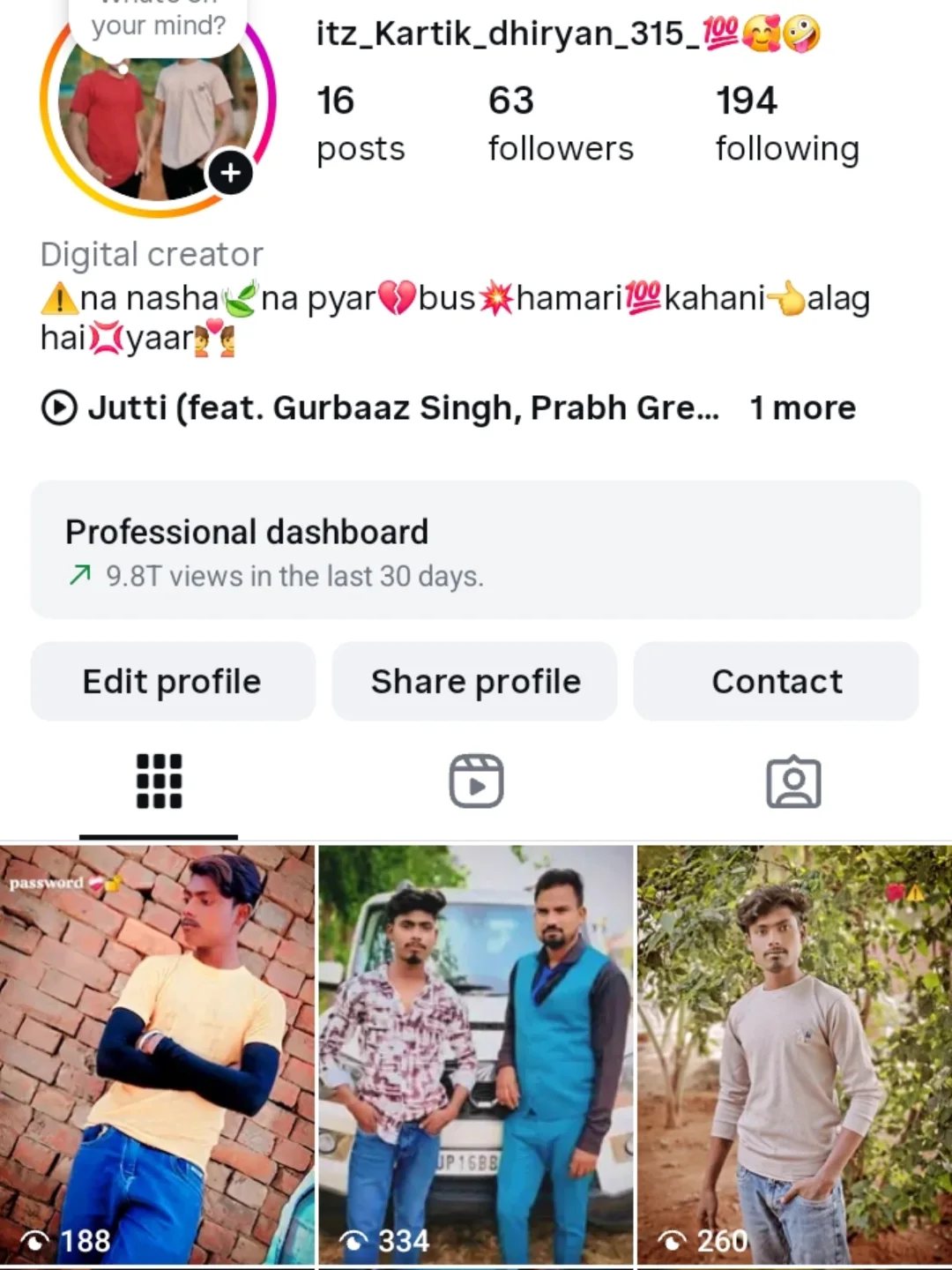Add a new story with plus badge
This screenshot has width=952, height=1270.
coord(230,172)
